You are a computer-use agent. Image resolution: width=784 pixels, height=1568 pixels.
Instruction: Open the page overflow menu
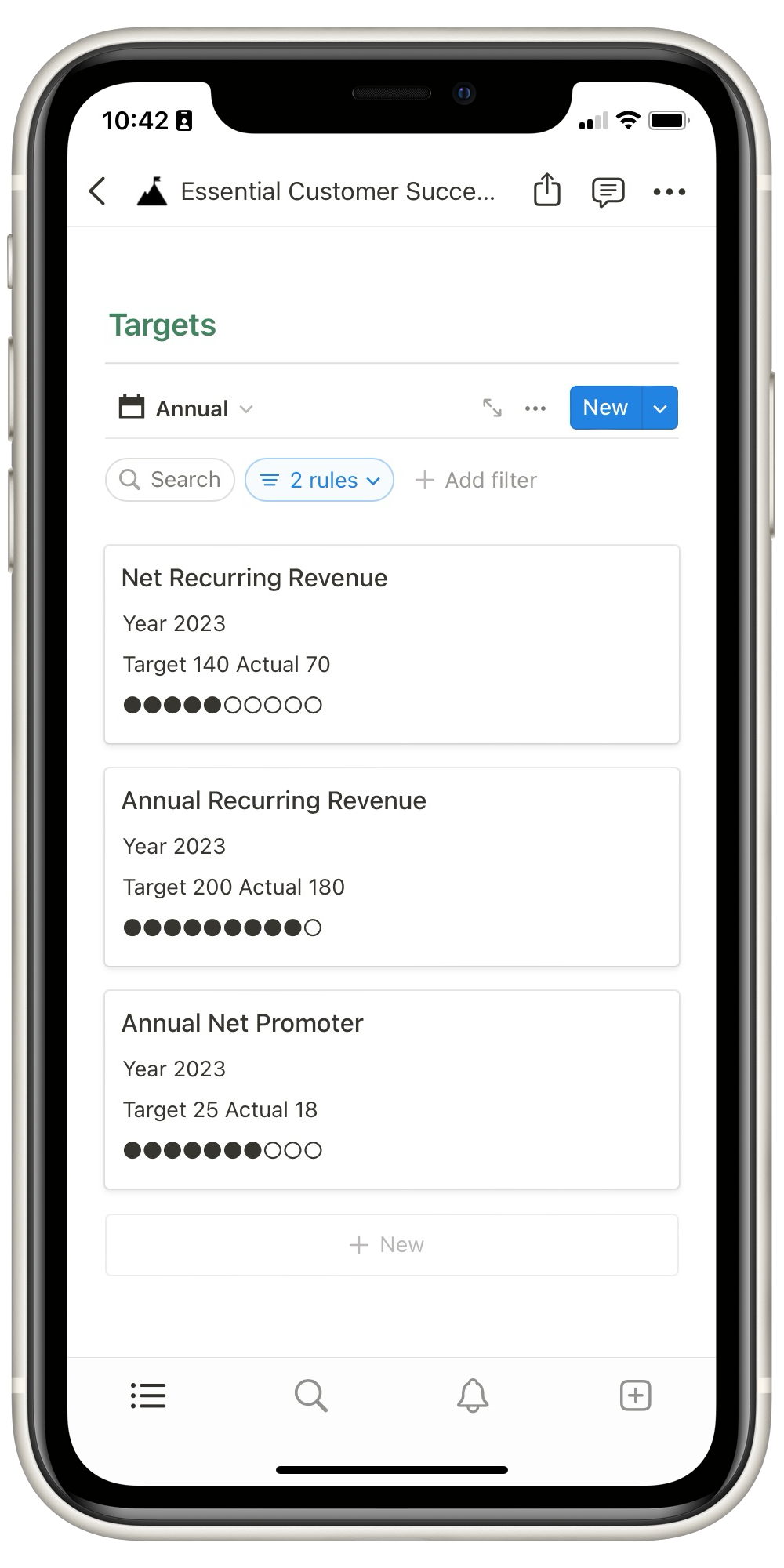click(669, 191)
